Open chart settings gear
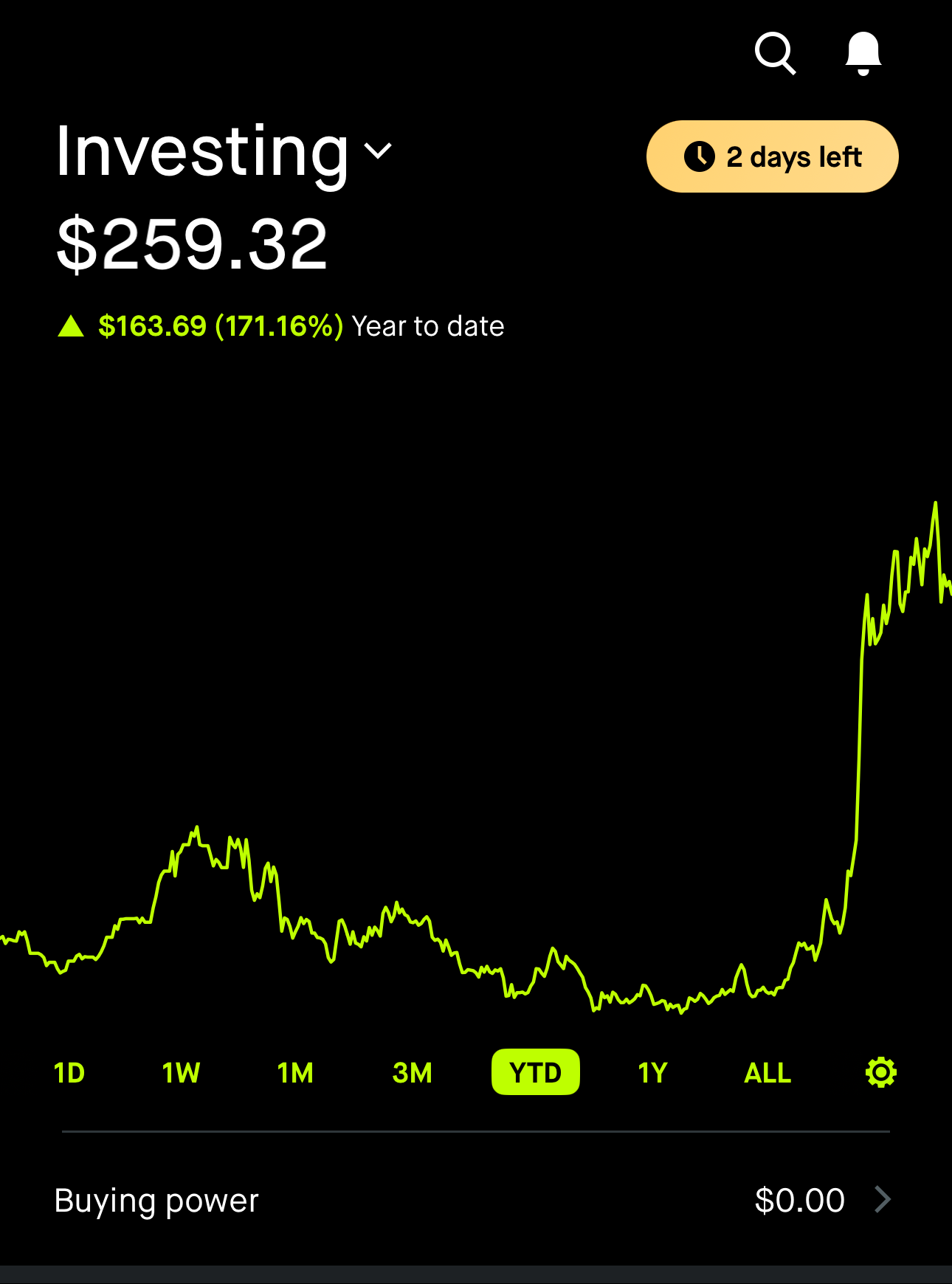Image resolution: width=952 pixels, height=1284 pixels. [x=880, y=1072]
